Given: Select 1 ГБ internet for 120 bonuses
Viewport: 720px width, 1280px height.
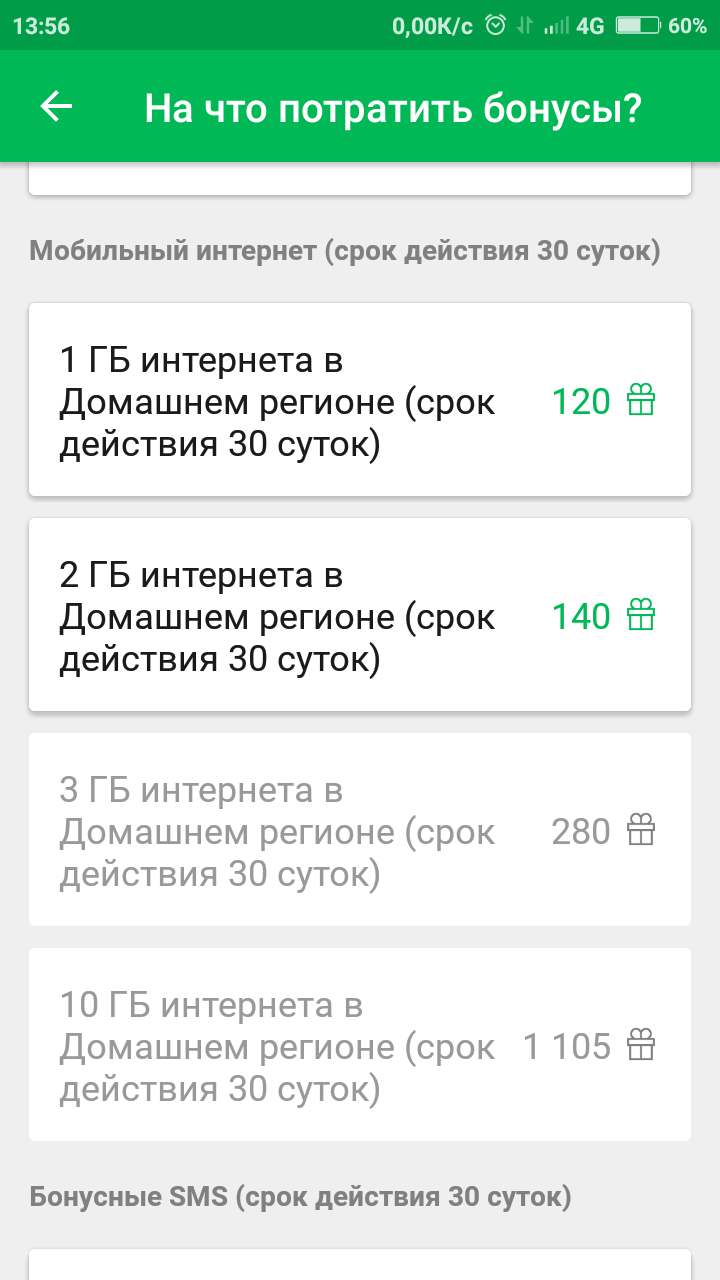Looking at the screenshot, I should (x=360, y=400).
